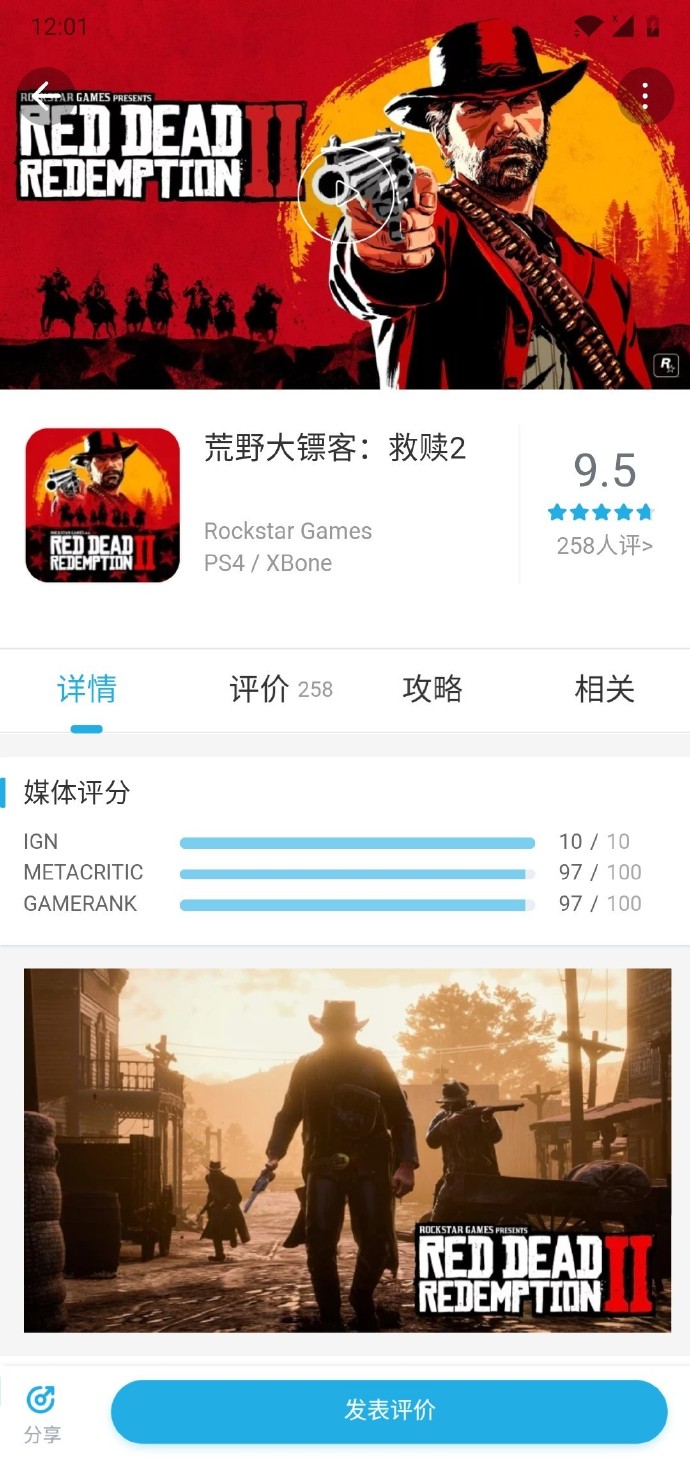
Task: Open the 258人评 ratings link
Action: (604, 546)
